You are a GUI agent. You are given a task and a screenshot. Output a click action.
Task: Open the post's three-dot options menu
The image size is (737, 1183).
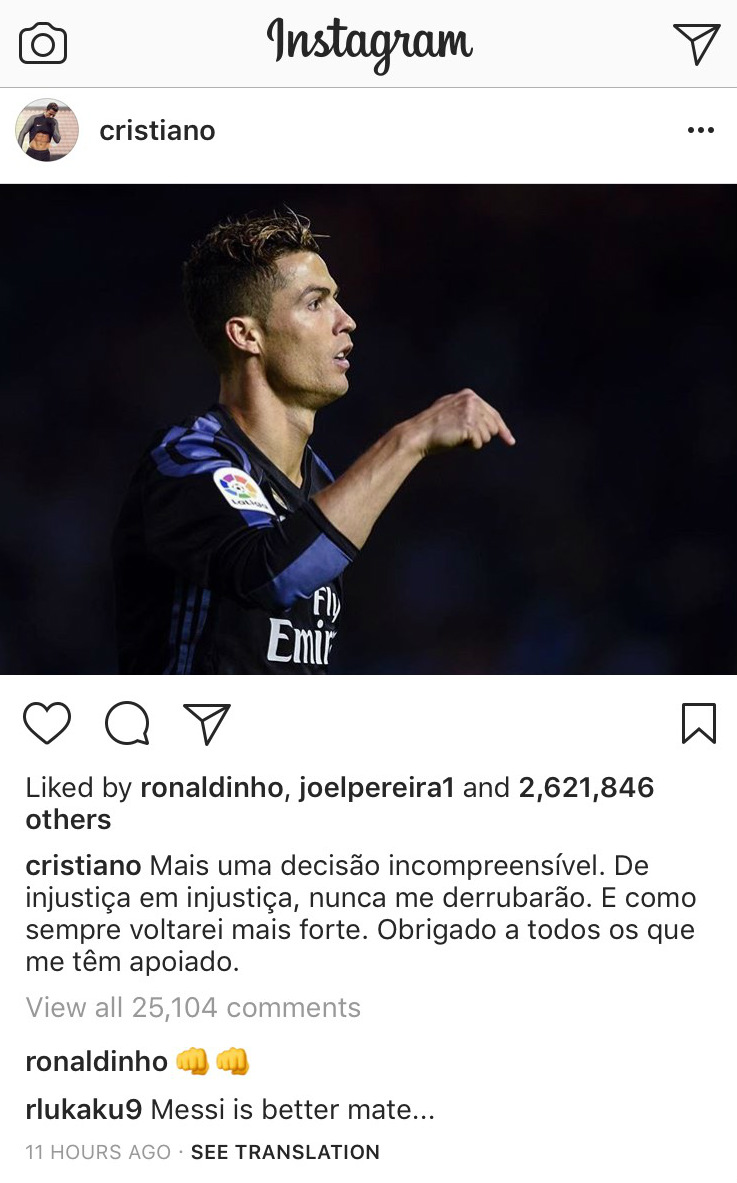(x=700, y=131)
